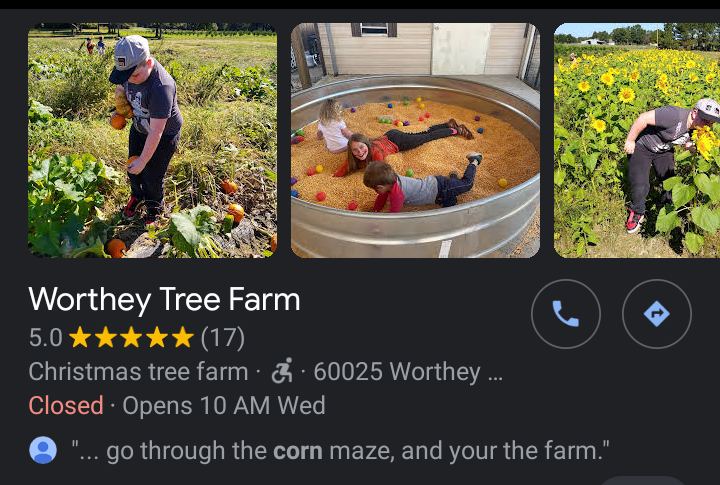
Task: Open the sunflower field photo
Action: point(637,140)
